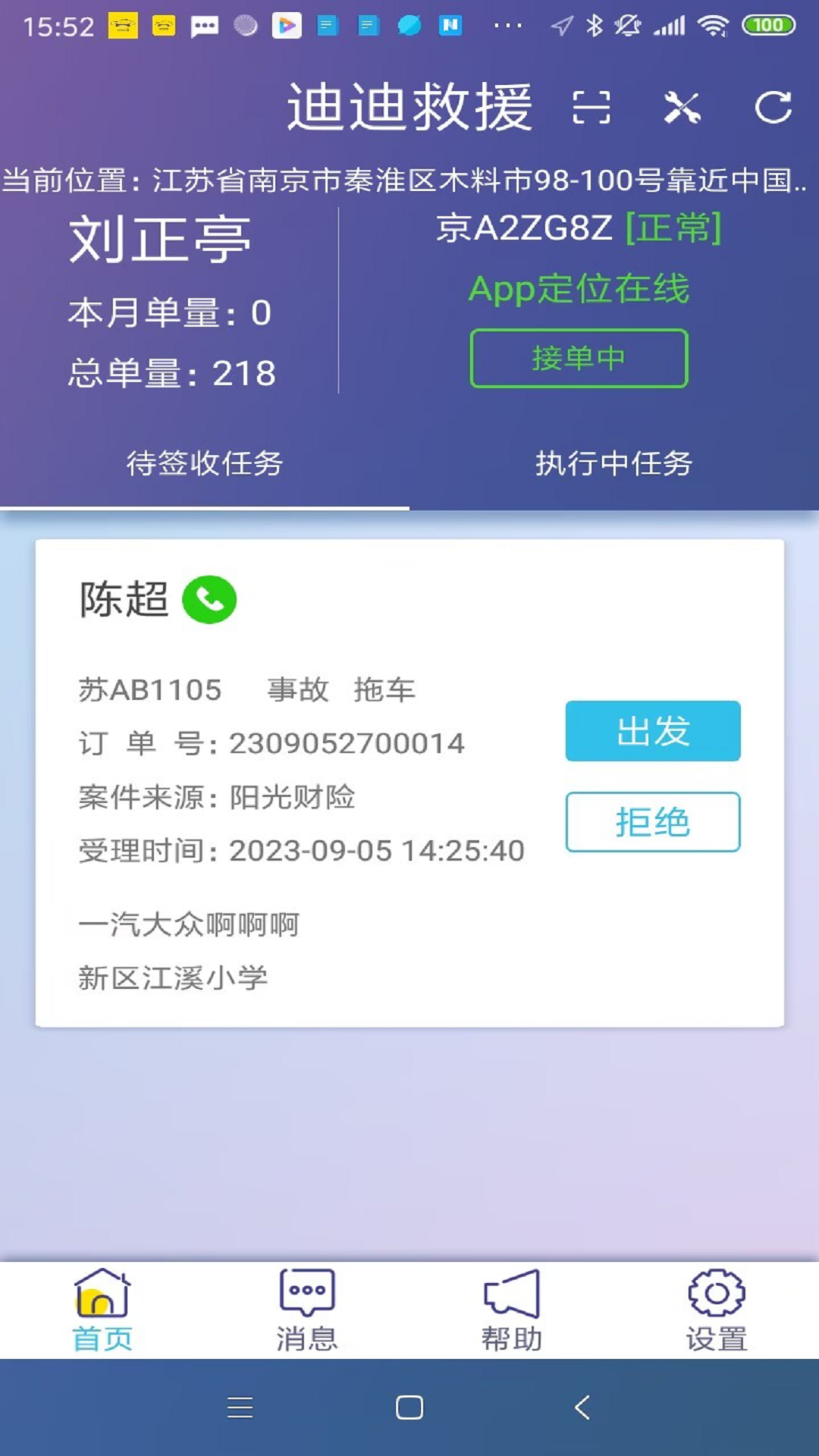The width and height of the screenshot is (819, 1456).
Task: Select the driver name 刘正亭
Action: [x=162, y=240]
